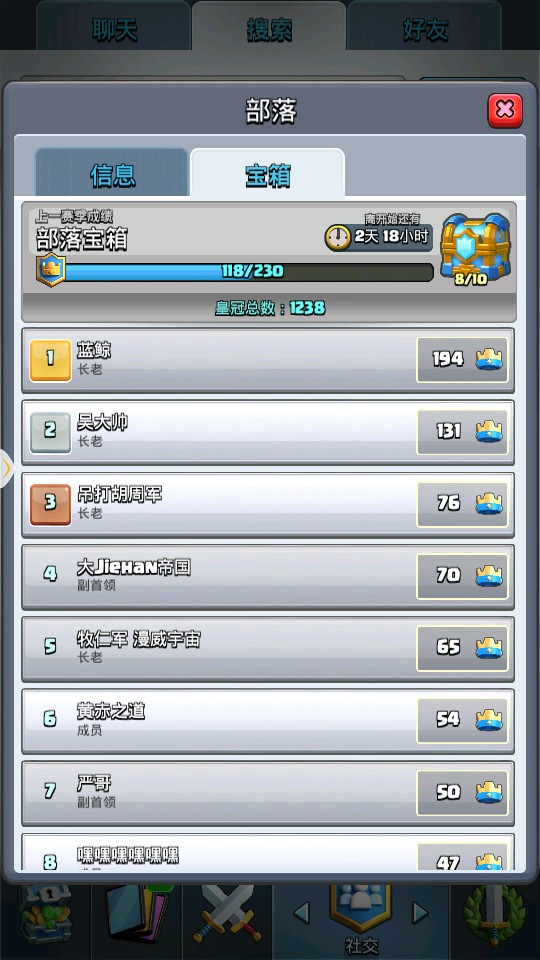This screenshot has height=960, width=540.
Task: Tap the left arrow beside 社交
Action: tap(301, 913)
